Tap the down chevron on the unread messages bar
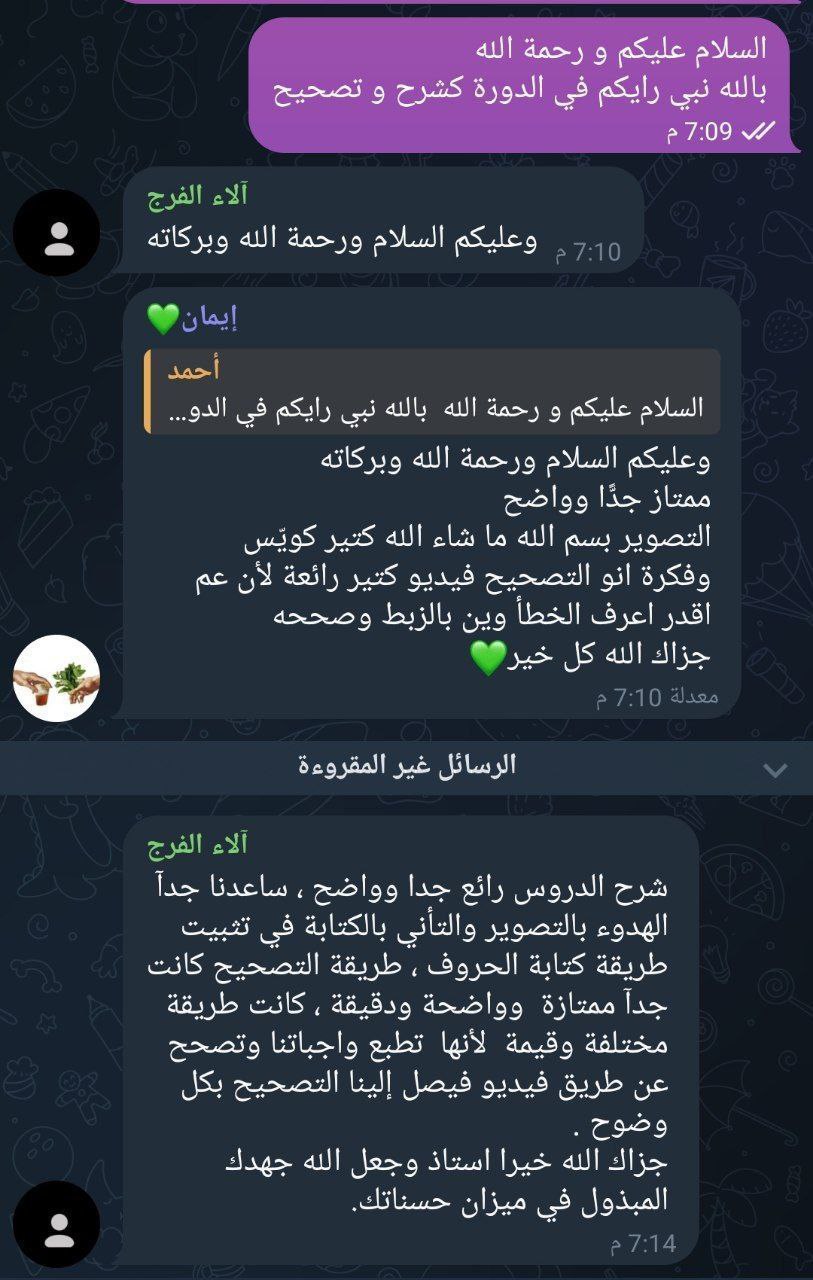 pos(774,769)
